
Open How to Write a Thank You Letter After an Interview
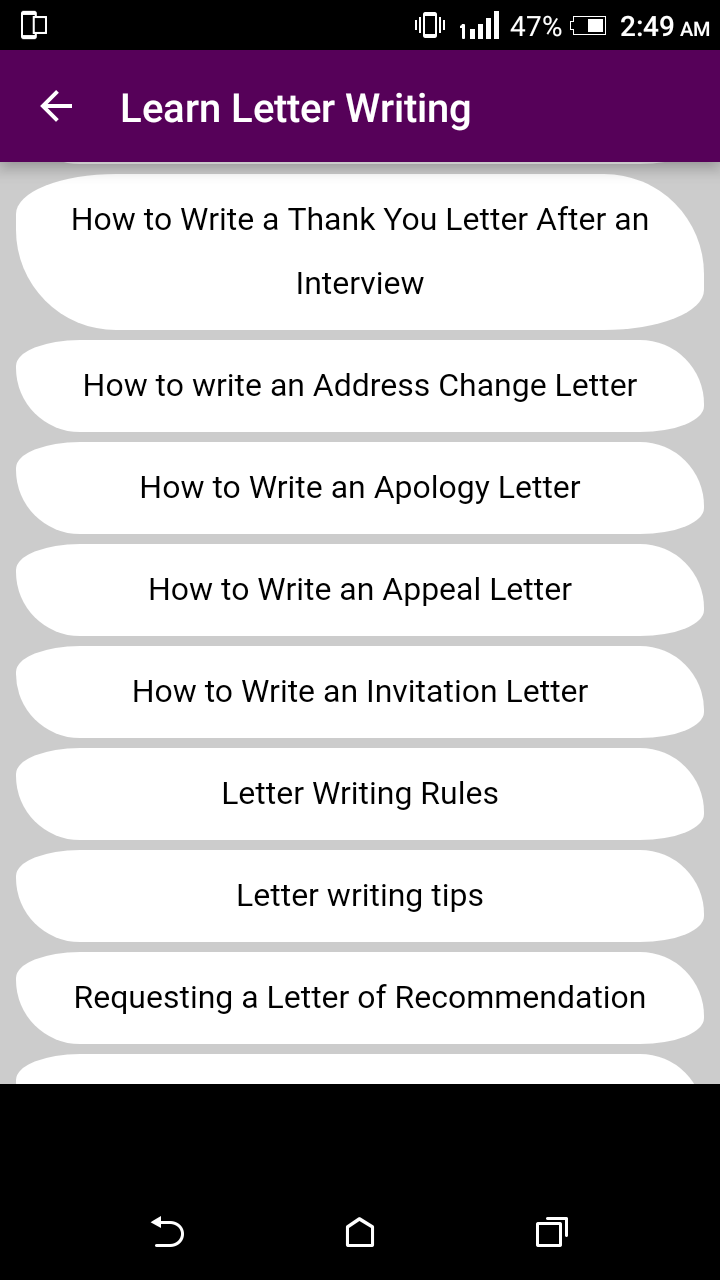[x=360, y=251]
